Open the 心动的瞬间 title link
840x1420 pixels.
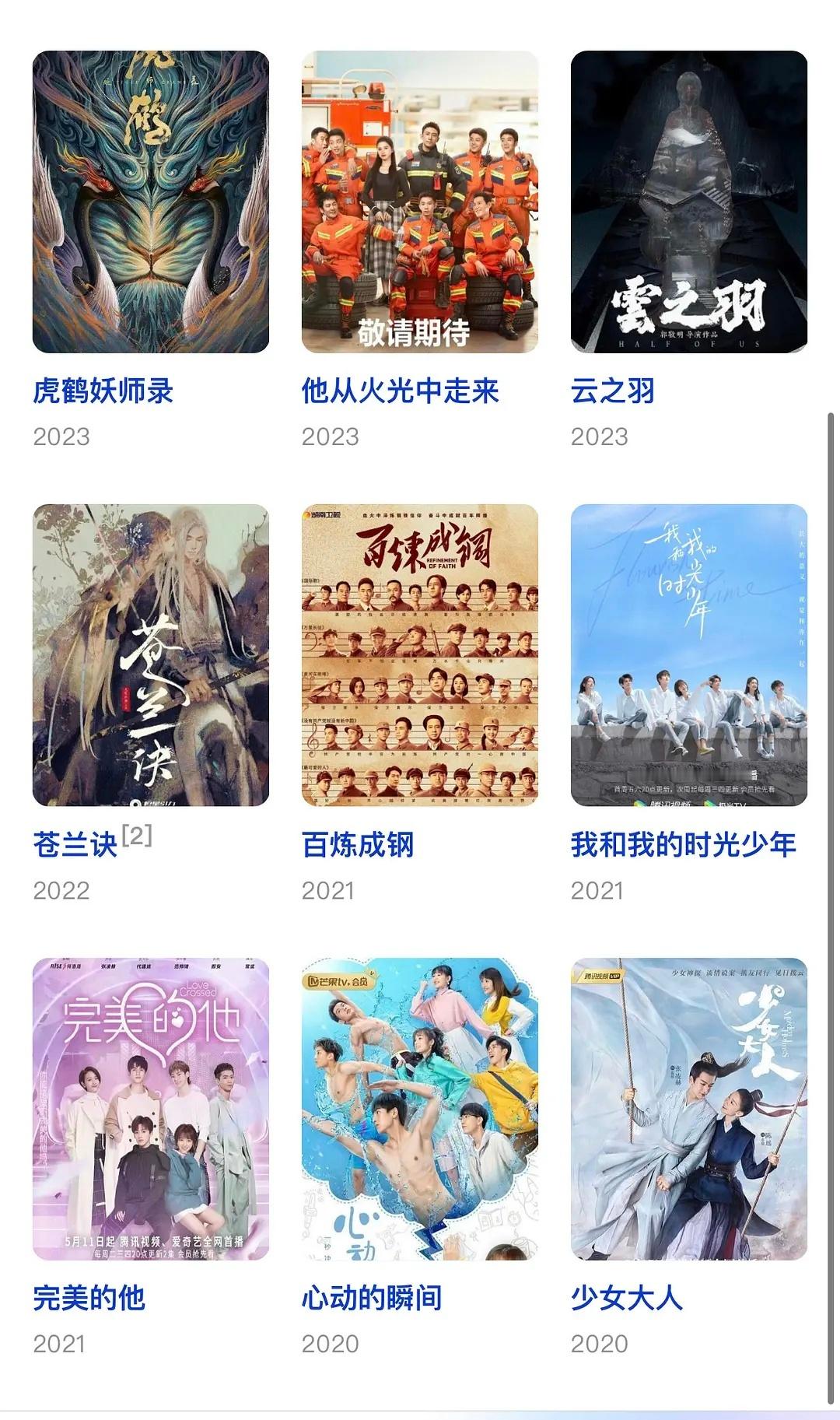[372, 1298]
